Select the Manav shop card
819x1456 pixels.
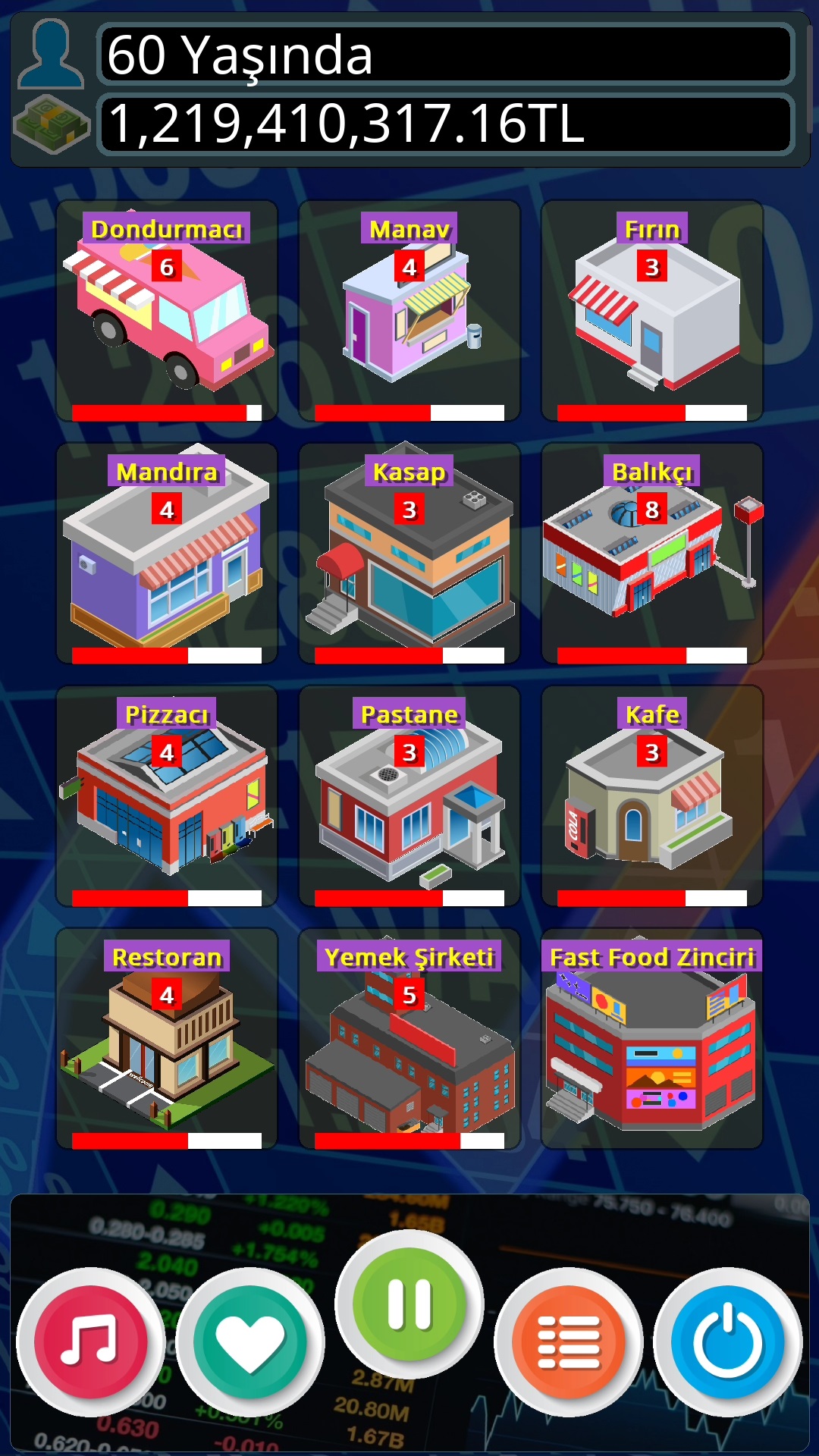pyautogui.click(x=409, y=311)
